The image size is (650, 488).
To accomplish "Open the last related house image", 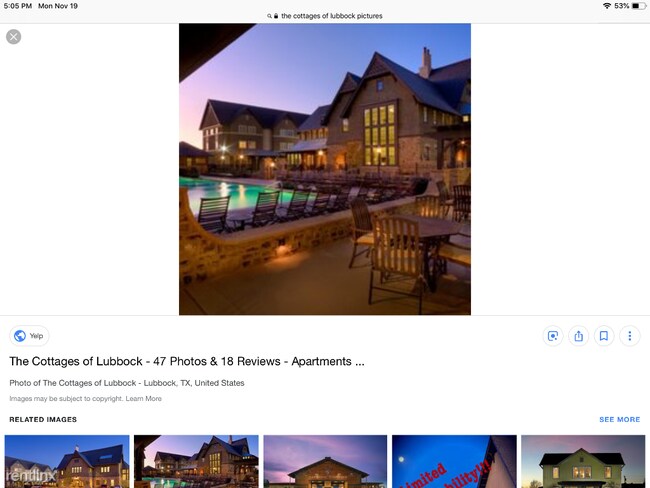I will coord(582,461).
